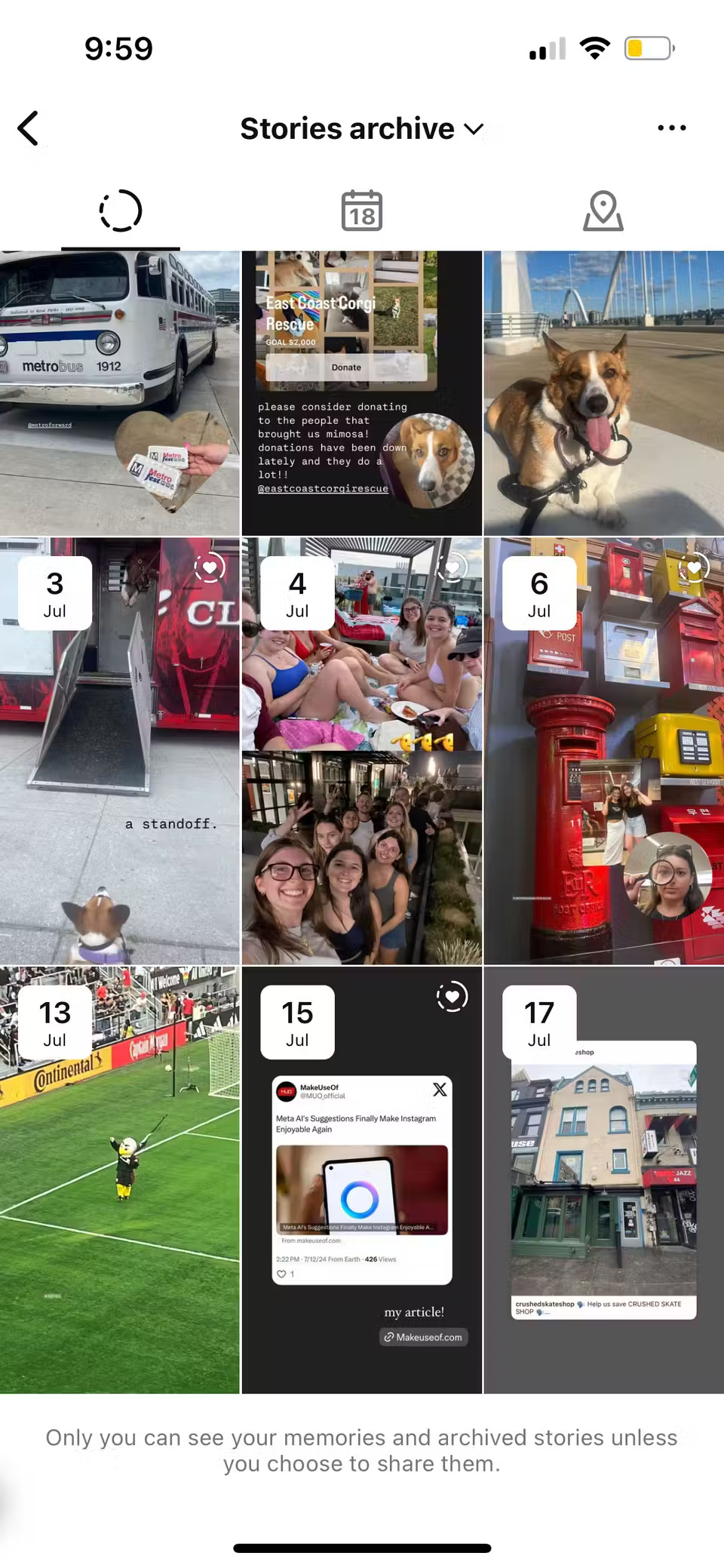
Task: Tap the highlight heart on July 4 story
Action: [x=452, y=568]
